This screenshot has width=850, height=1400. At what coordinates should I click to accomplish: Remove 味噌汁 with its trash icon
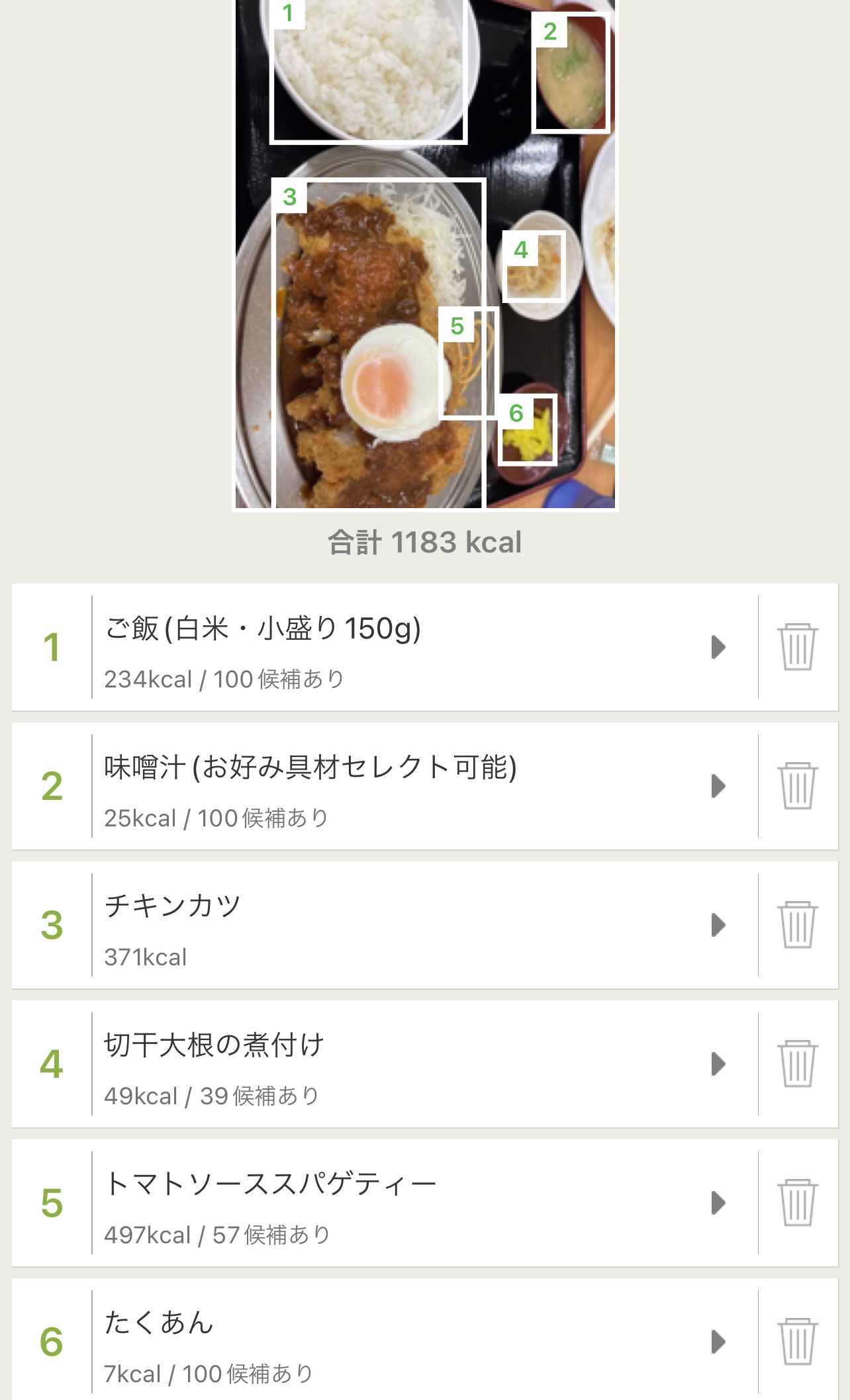click(x=798, y=786)
